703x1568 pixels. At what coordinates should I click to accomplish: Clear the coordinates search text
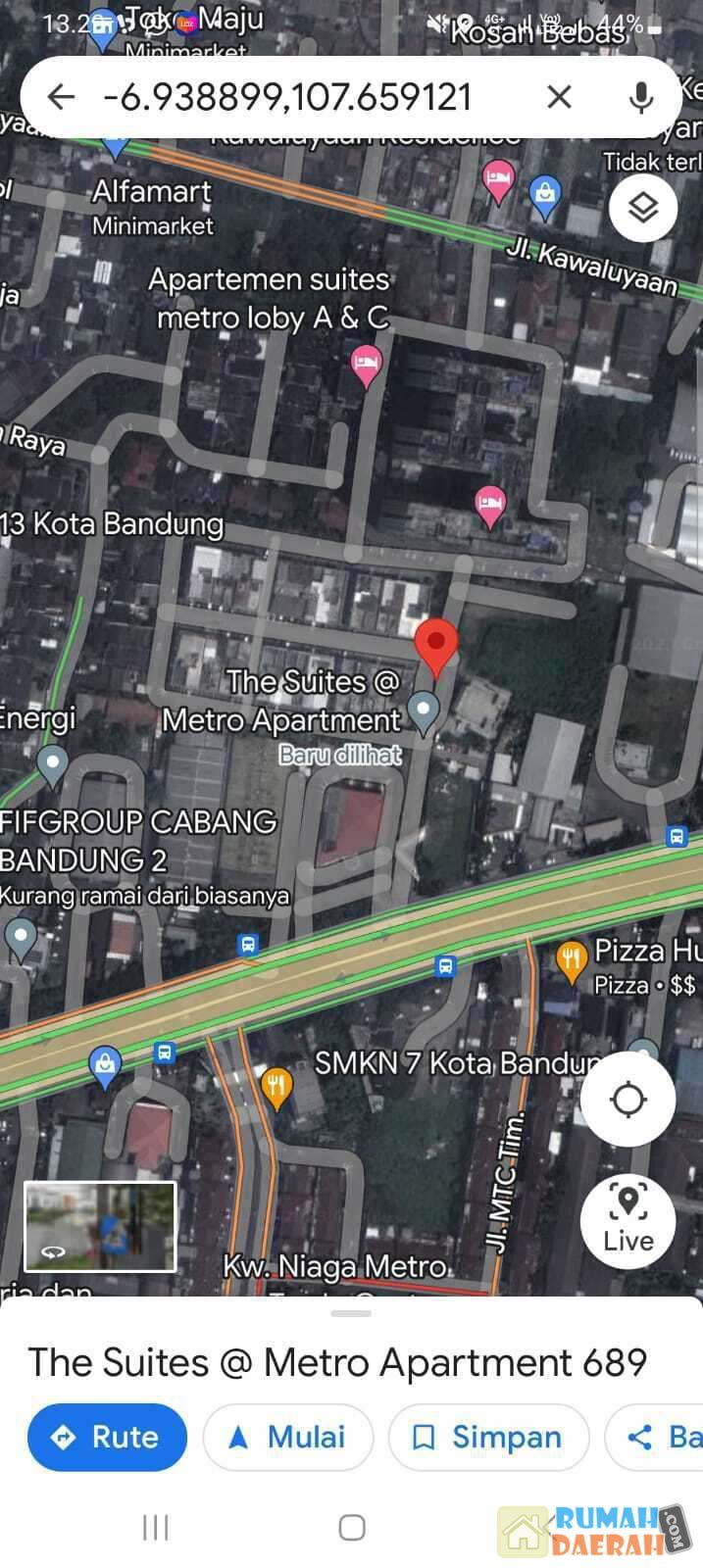tap(559, 96)
